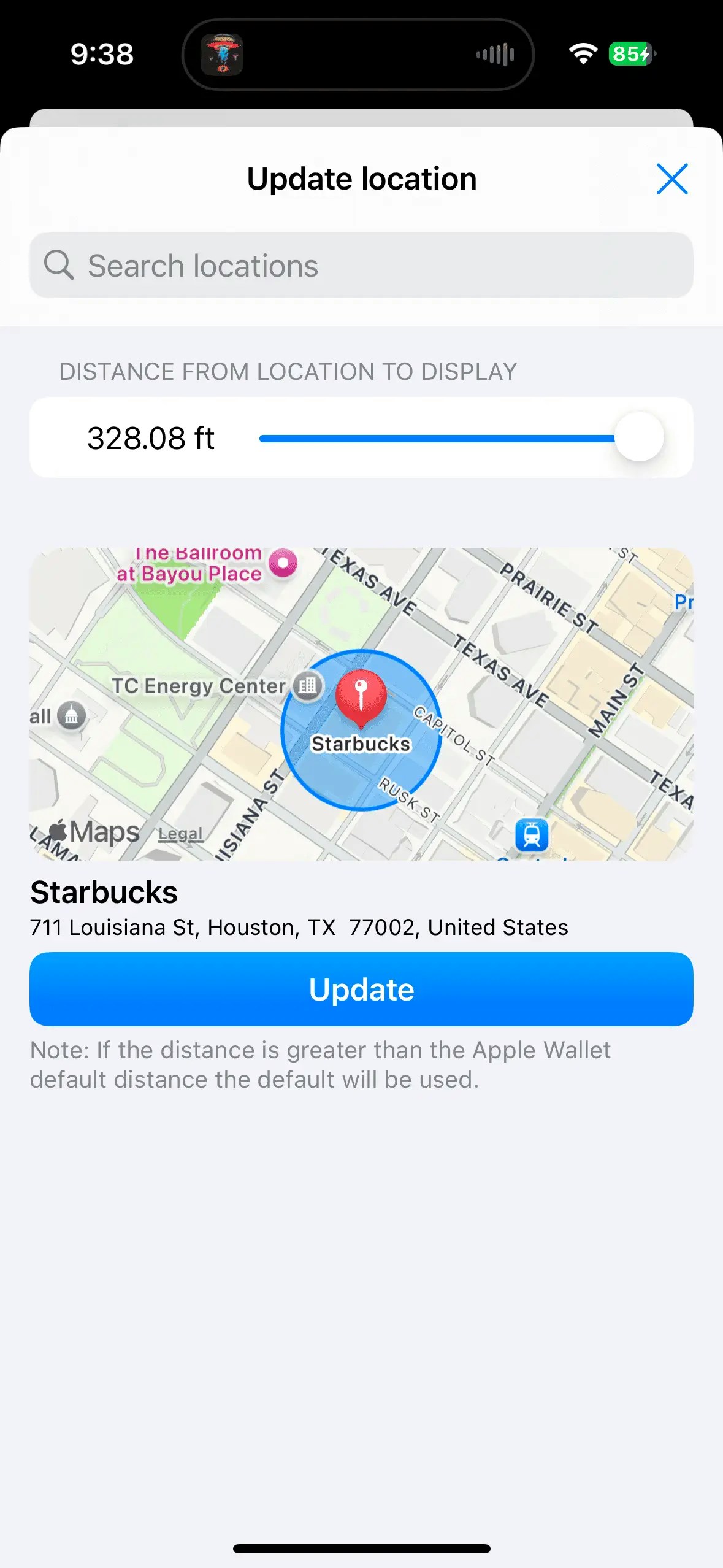Close the Update location sheet
This screenshot has width=723, height=1568.
tap(671, 179)
